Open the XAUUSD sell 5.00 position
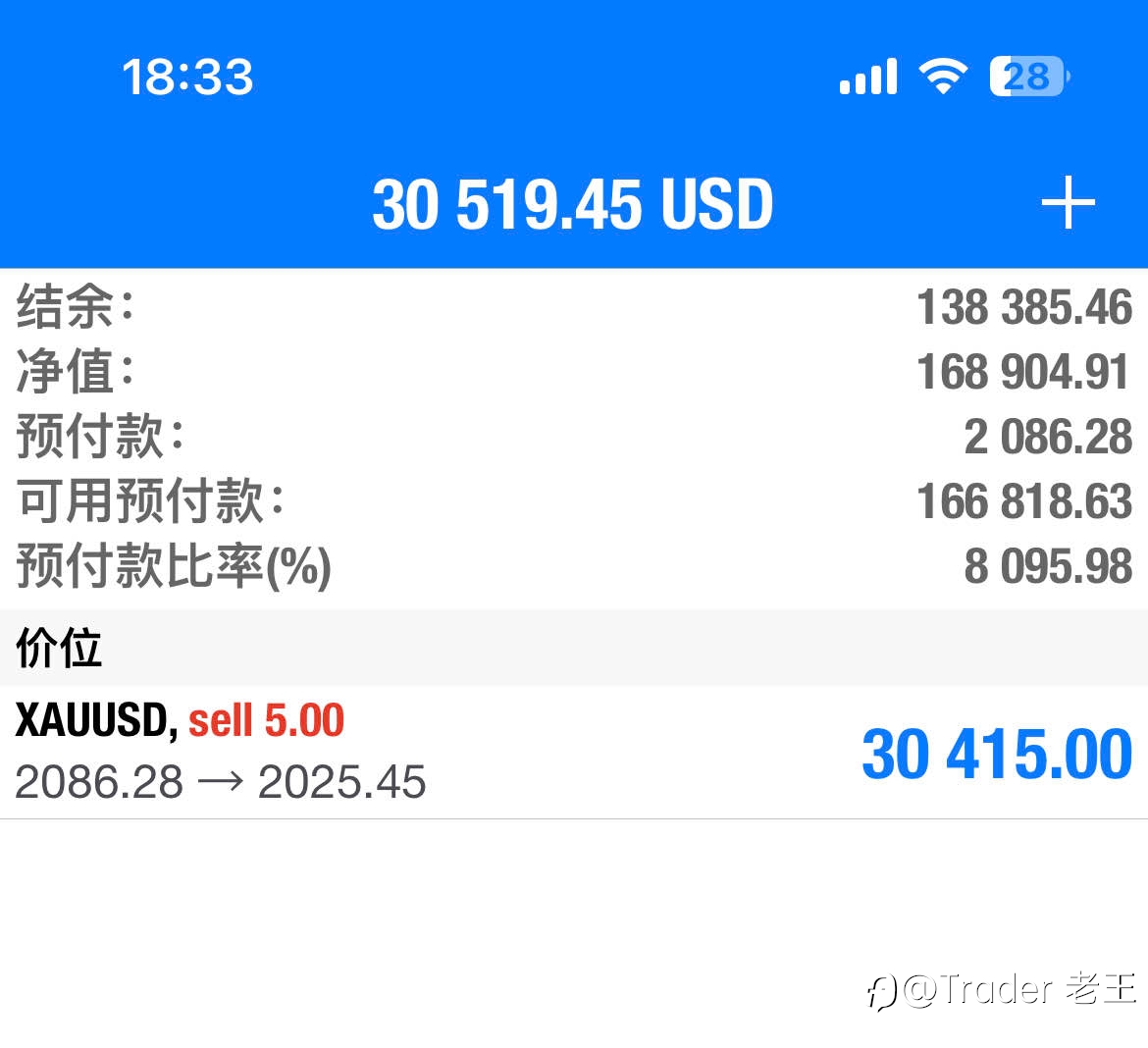This screenshot has width=1148, height=1048. 574,753
